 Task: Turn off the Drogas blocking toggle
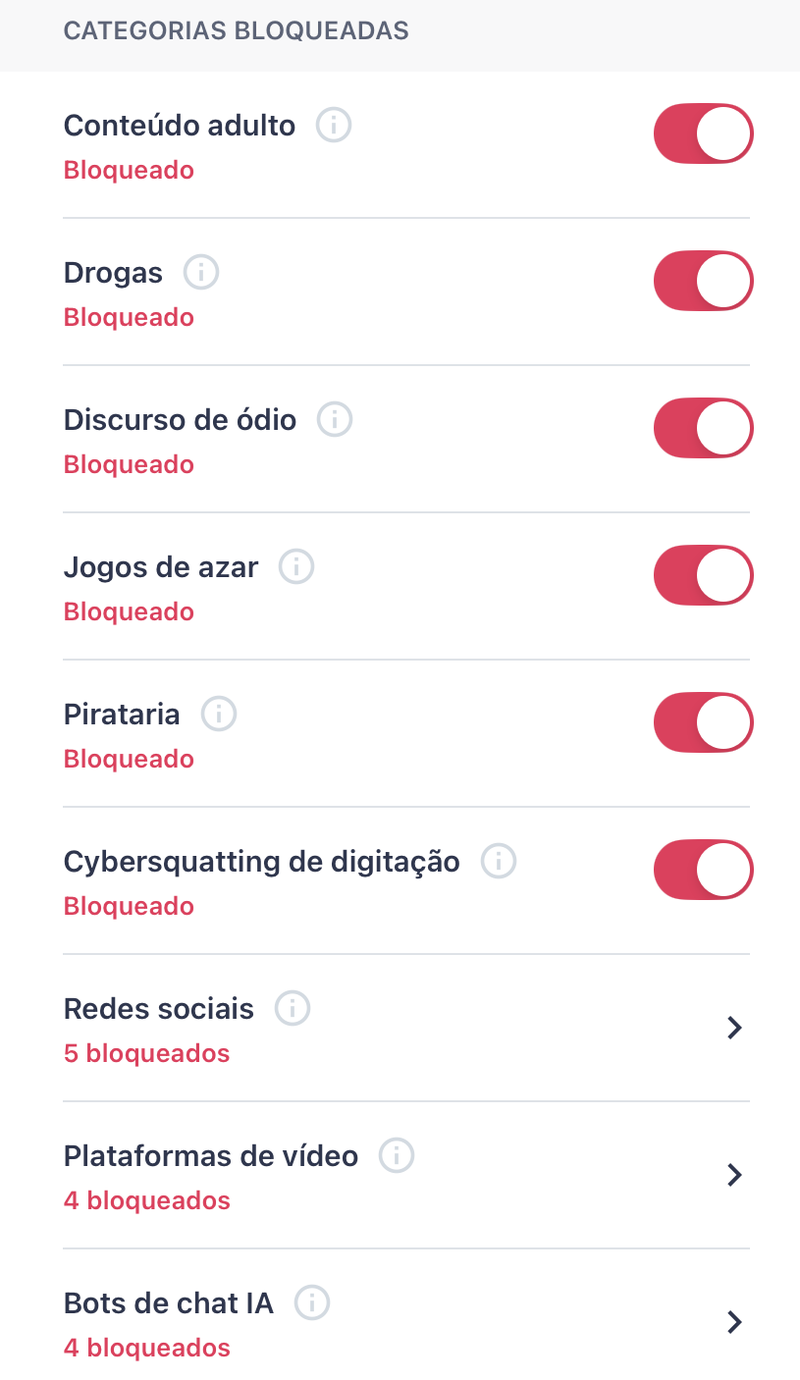pyautogui.click(x=703, y=280)
